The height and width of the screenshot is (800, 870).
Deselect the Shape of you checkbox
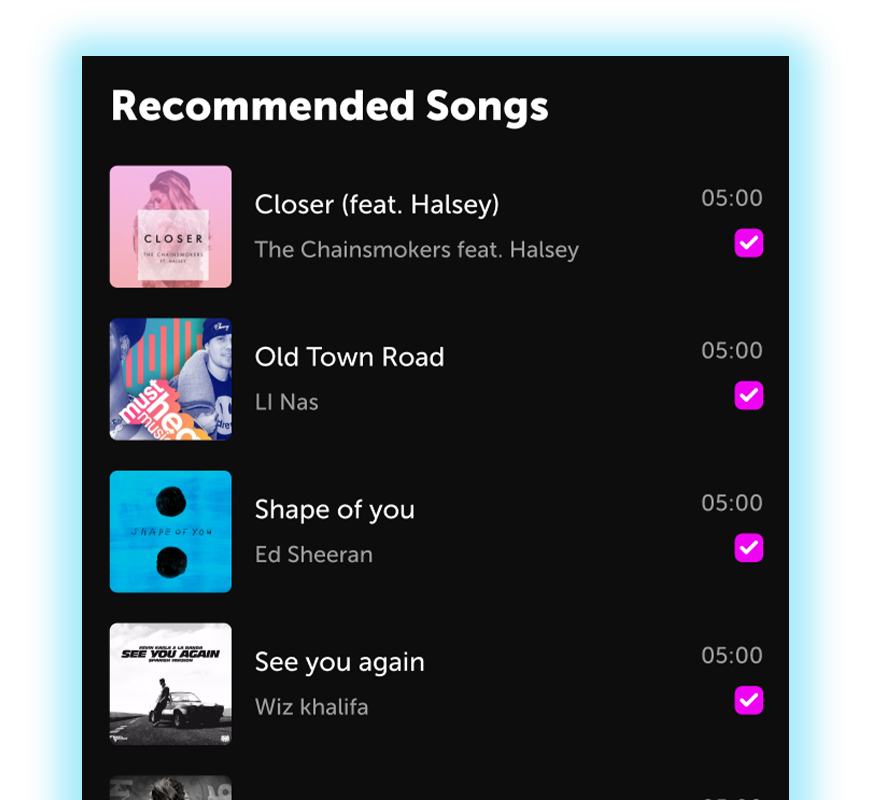pyautogui.click(x=749, y=548)
